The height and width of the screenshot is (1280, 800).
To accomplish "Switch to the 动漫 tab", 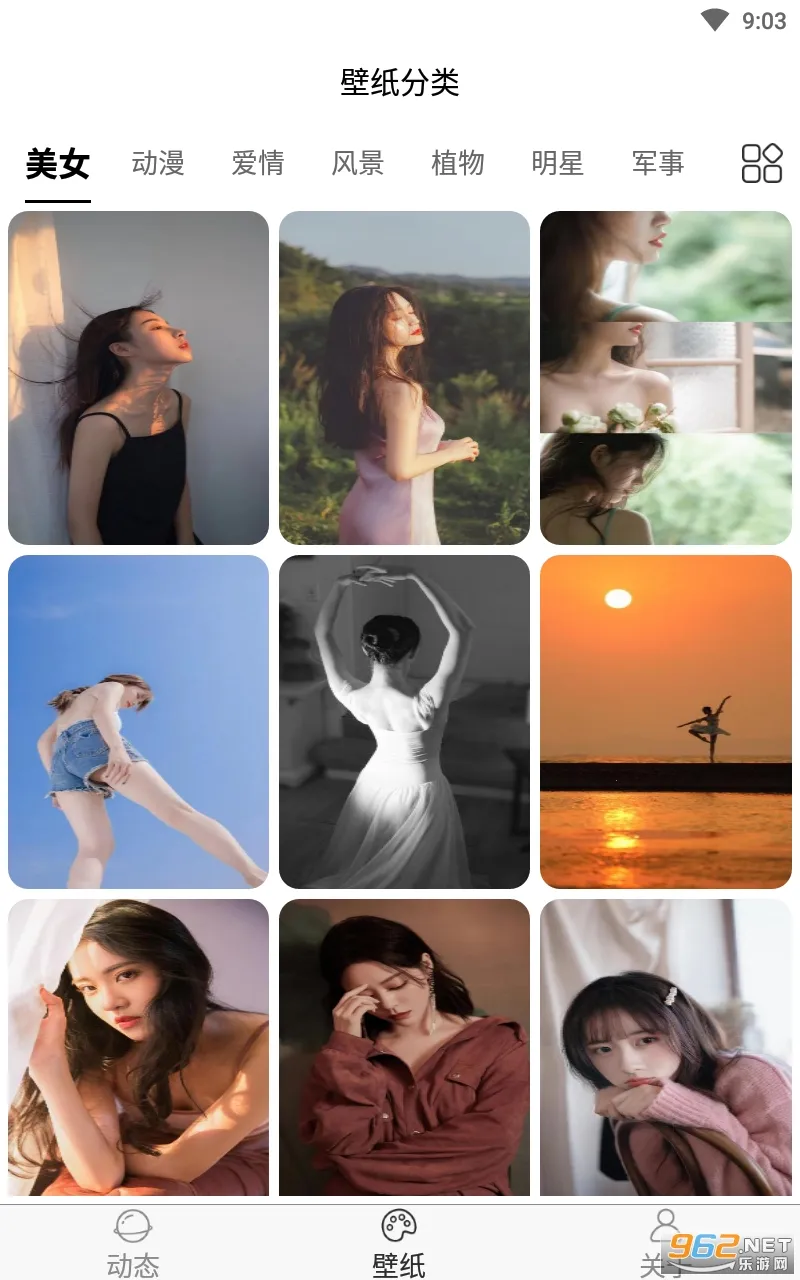I will 158,163.
